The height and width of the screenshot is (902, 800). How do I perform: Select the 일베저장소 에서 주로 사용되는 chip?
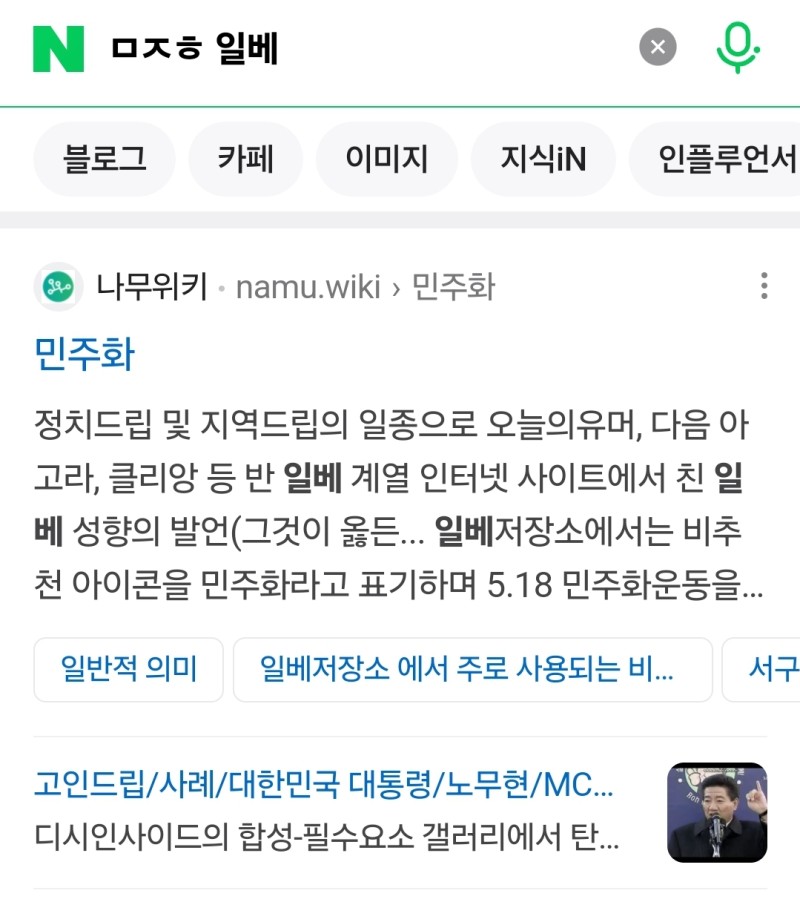click(472, 669)
